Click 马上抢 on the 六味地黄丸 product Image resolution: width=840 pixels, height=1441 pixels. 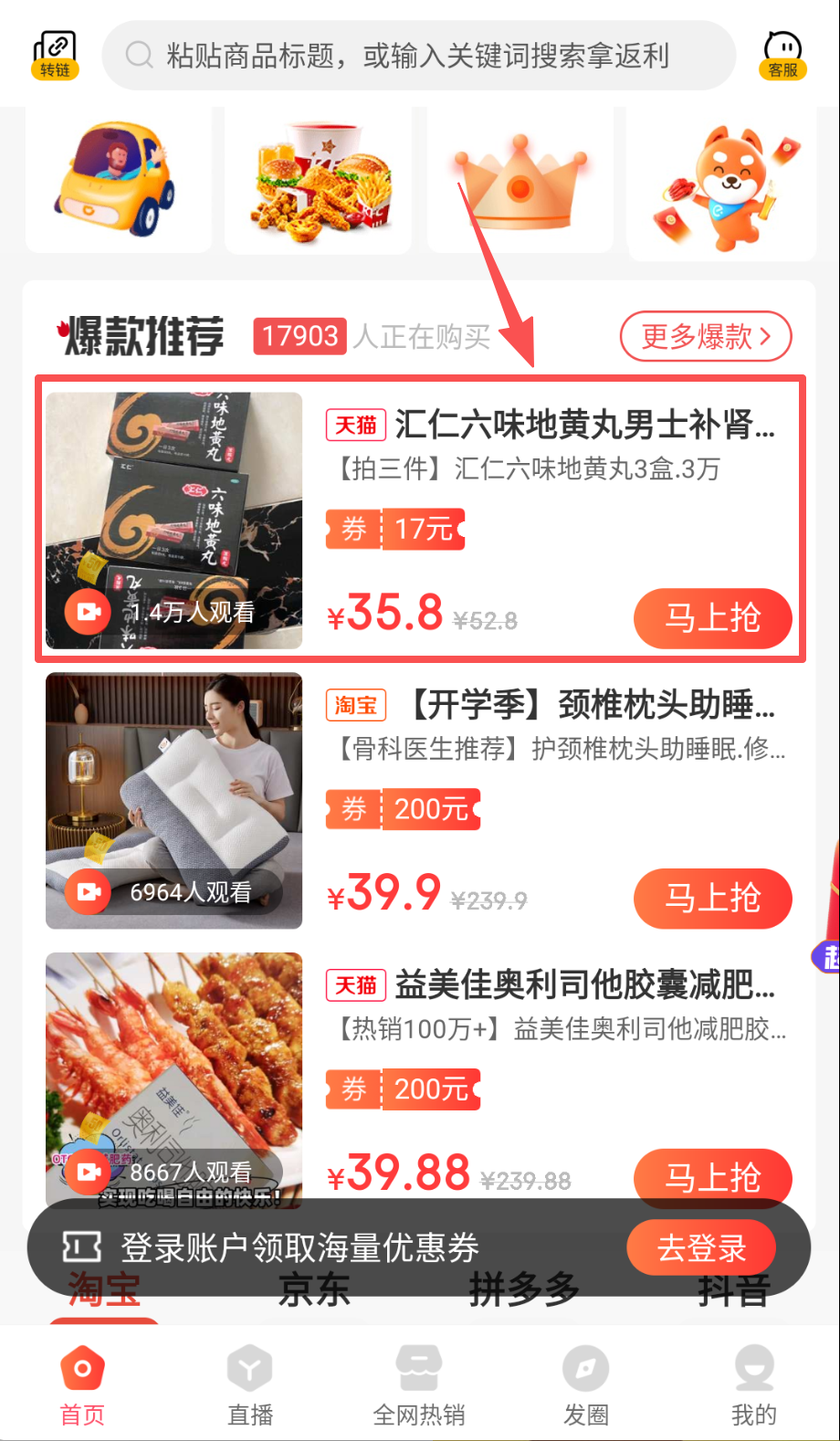[x=712, y=619]
